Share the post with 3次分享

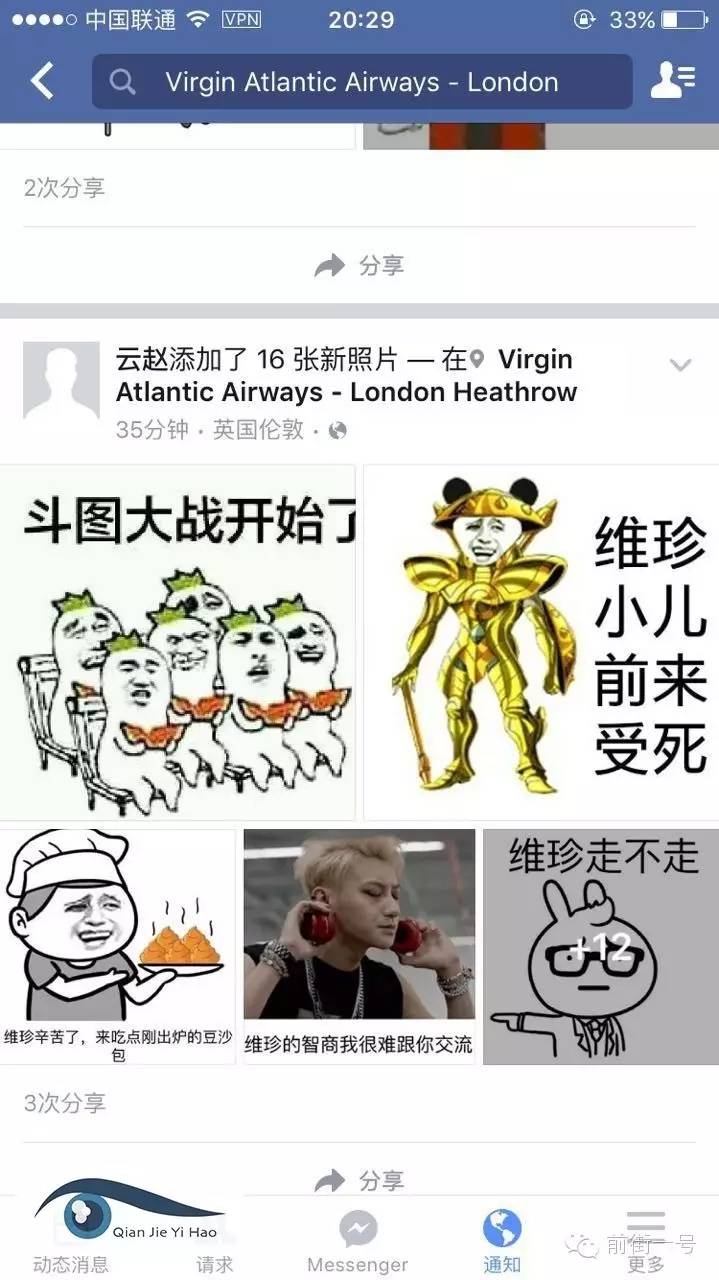click(x=359, y=1181)
